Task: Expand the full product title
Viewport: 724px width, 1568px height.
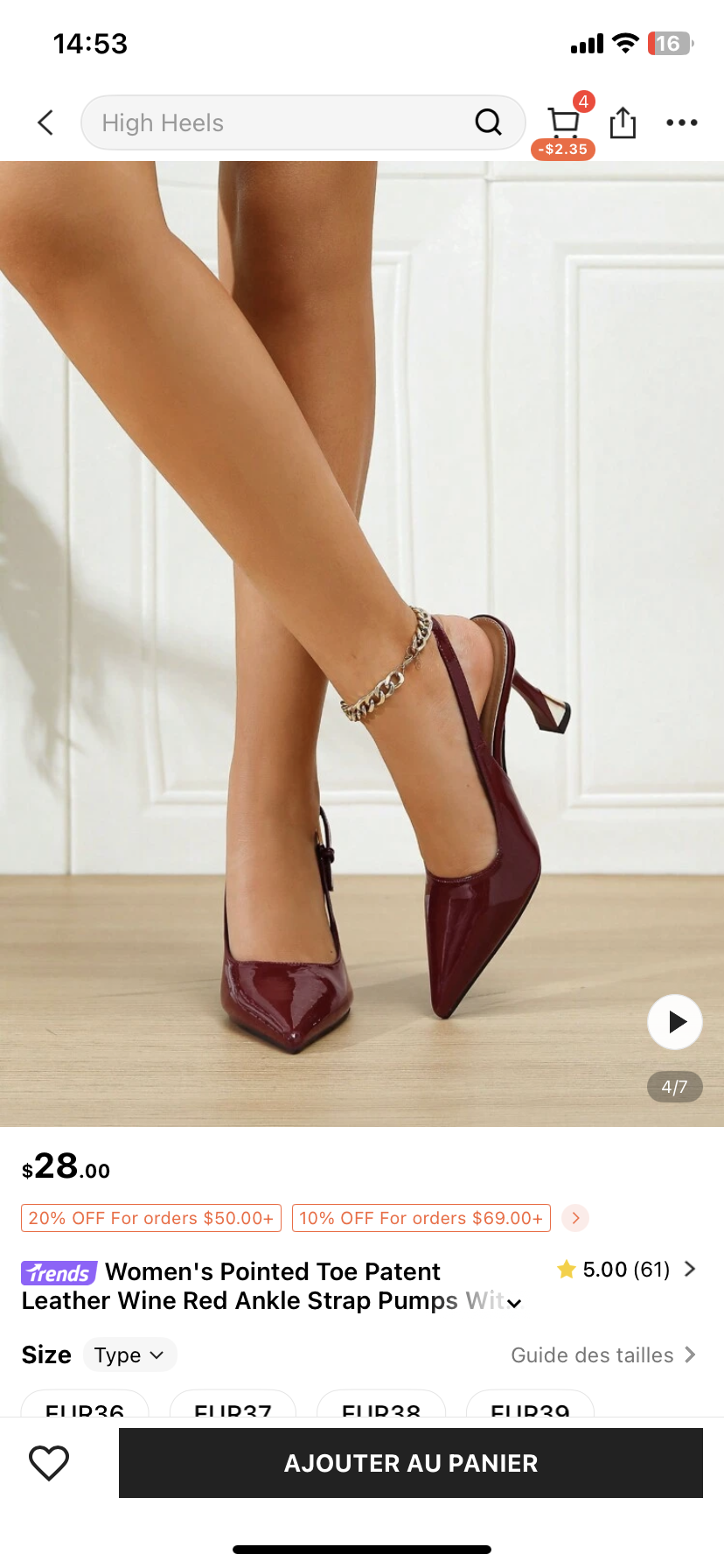Action: click(x=515, y=1303)
